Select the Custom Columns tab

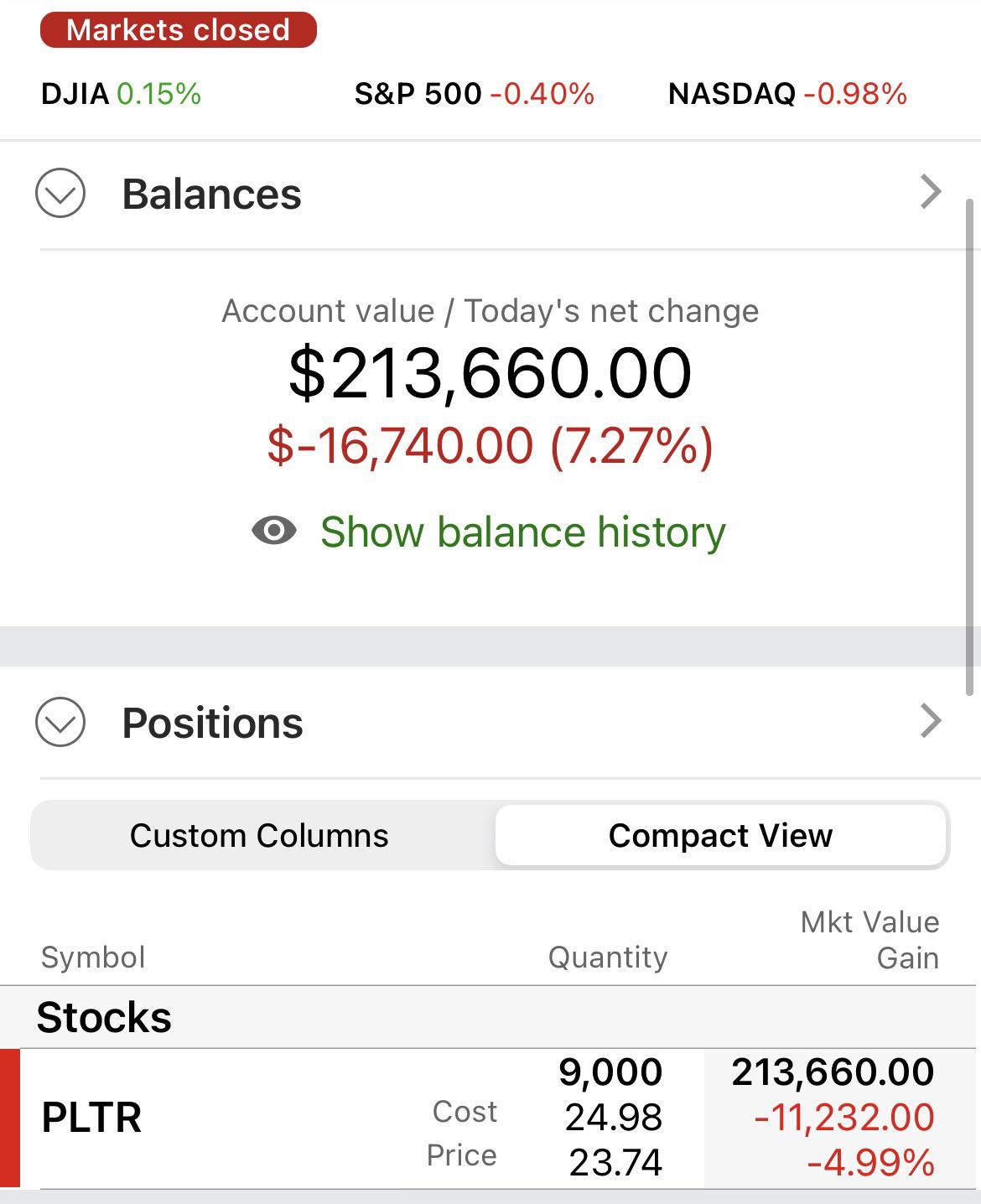pyautogui.click(x=258, y=834)
